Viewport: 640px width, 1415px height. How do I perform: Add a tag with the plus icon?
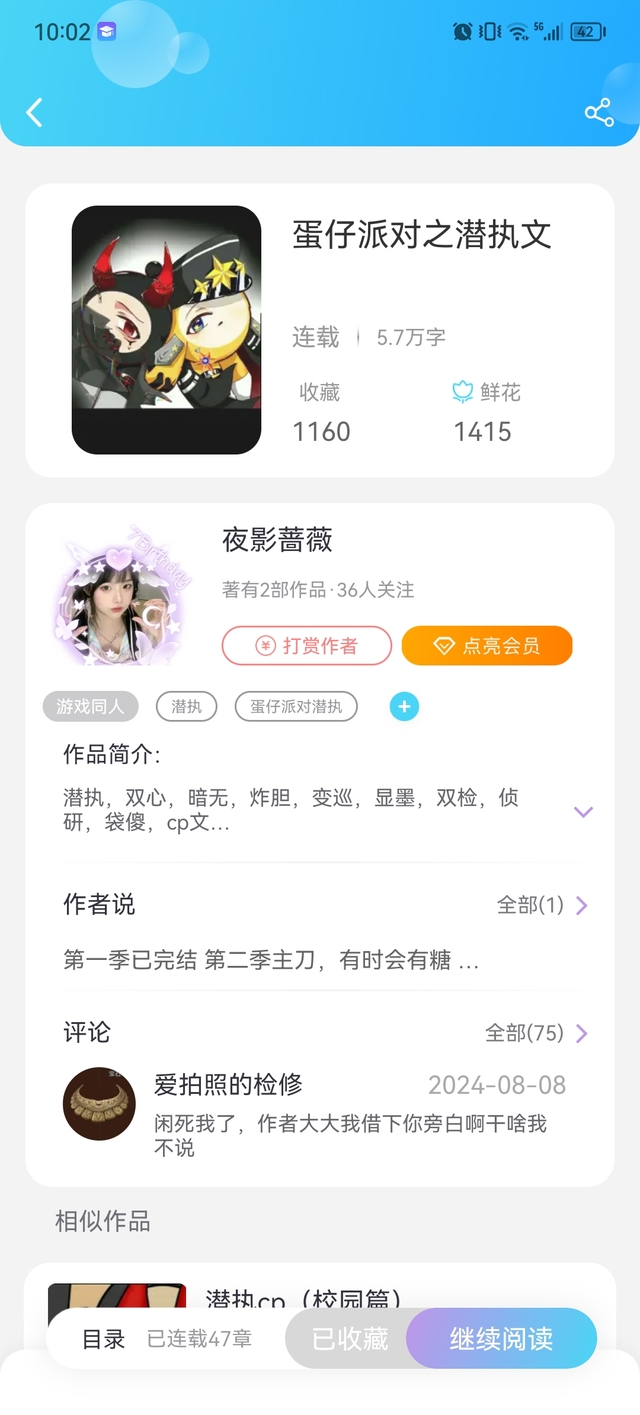[404, 707]
